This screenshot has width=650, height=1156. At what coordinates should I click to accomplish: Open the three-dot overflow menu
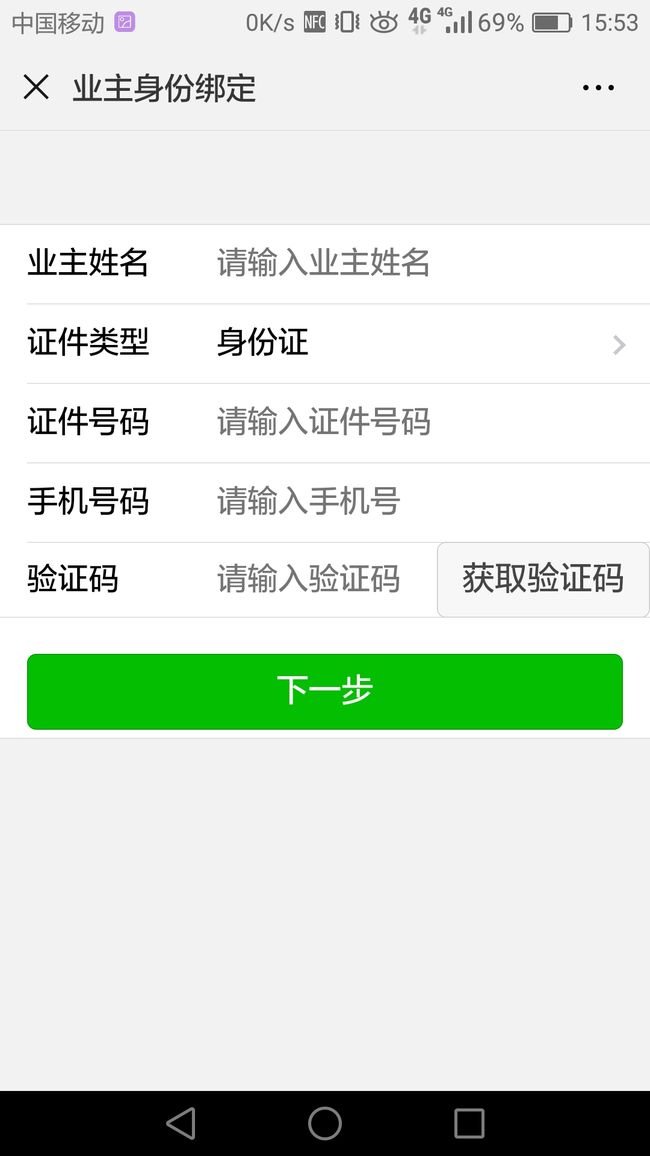pos(598,88)
